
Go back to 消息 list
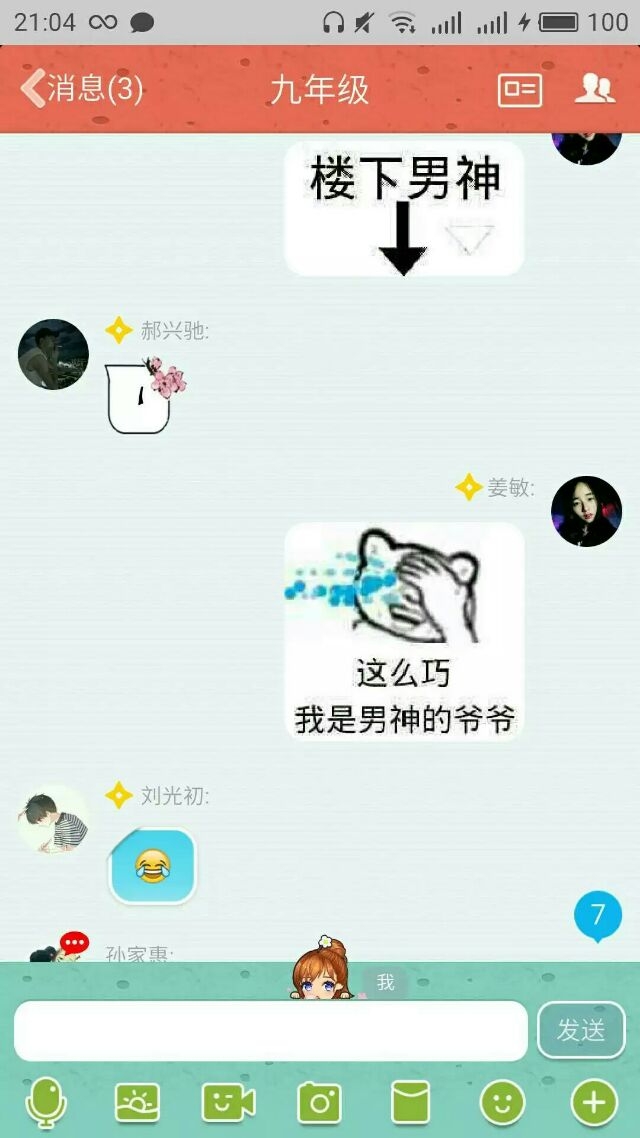(x=81, y=89)
